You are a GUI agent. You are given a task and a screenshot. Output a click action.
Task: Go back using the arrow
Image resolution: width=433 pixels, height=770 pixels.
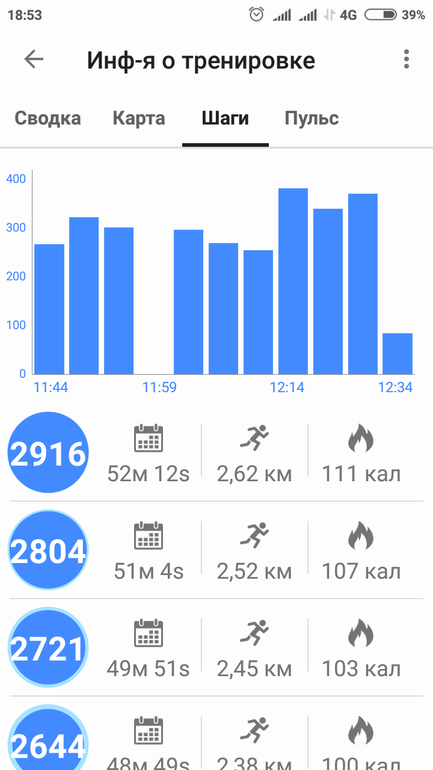click(34, 59)
